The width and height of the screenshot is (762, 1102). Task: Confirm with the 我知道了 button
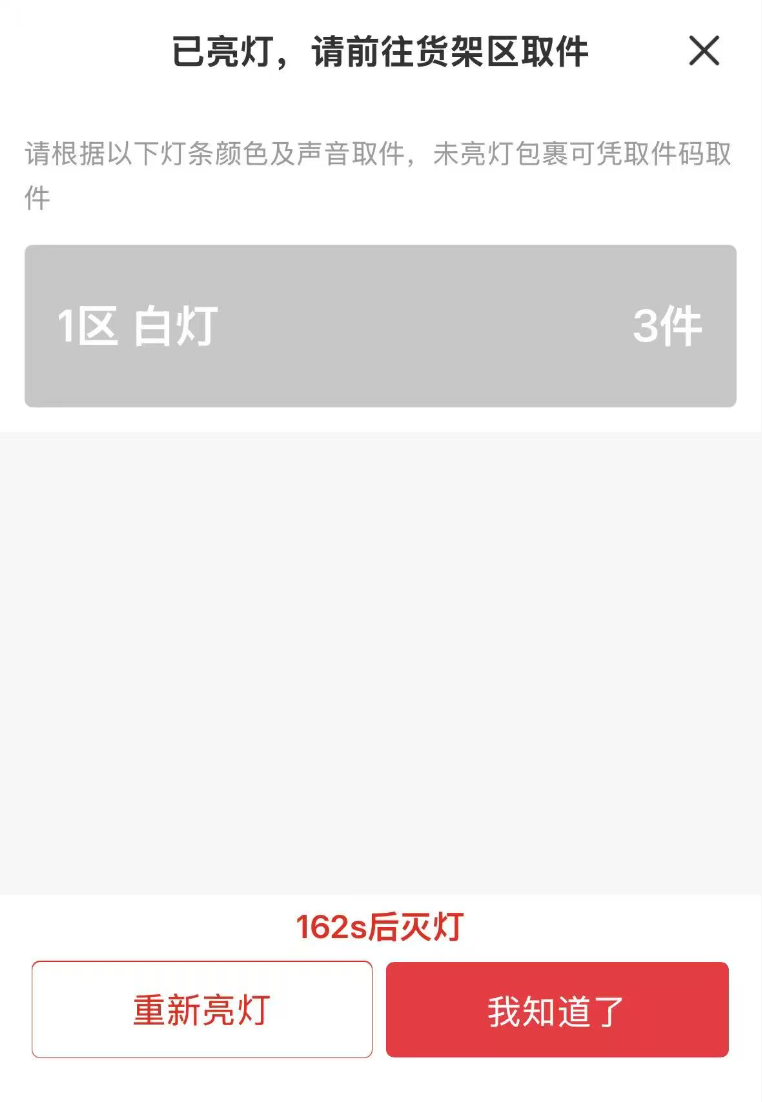(557, 1009)
